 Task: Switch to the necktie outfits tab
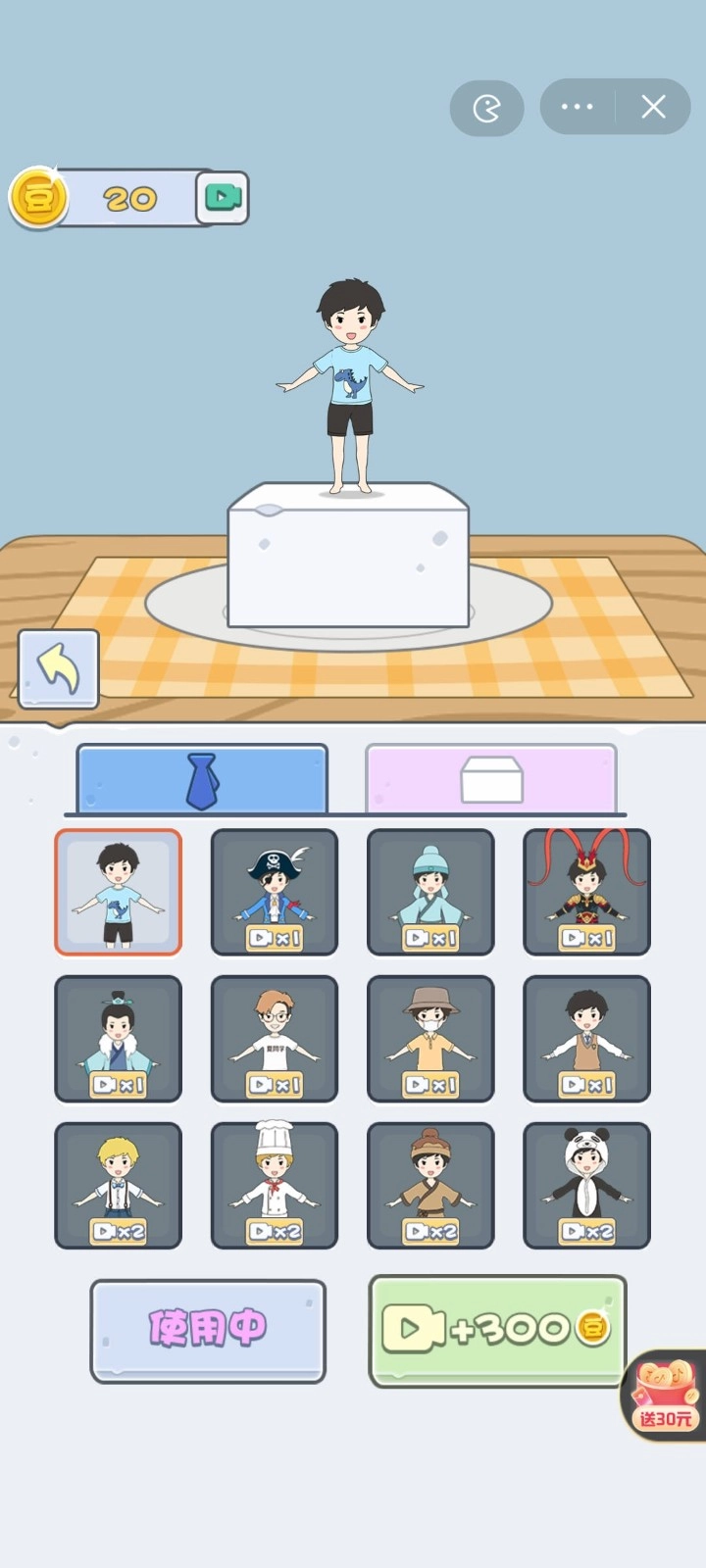(202, 780)
